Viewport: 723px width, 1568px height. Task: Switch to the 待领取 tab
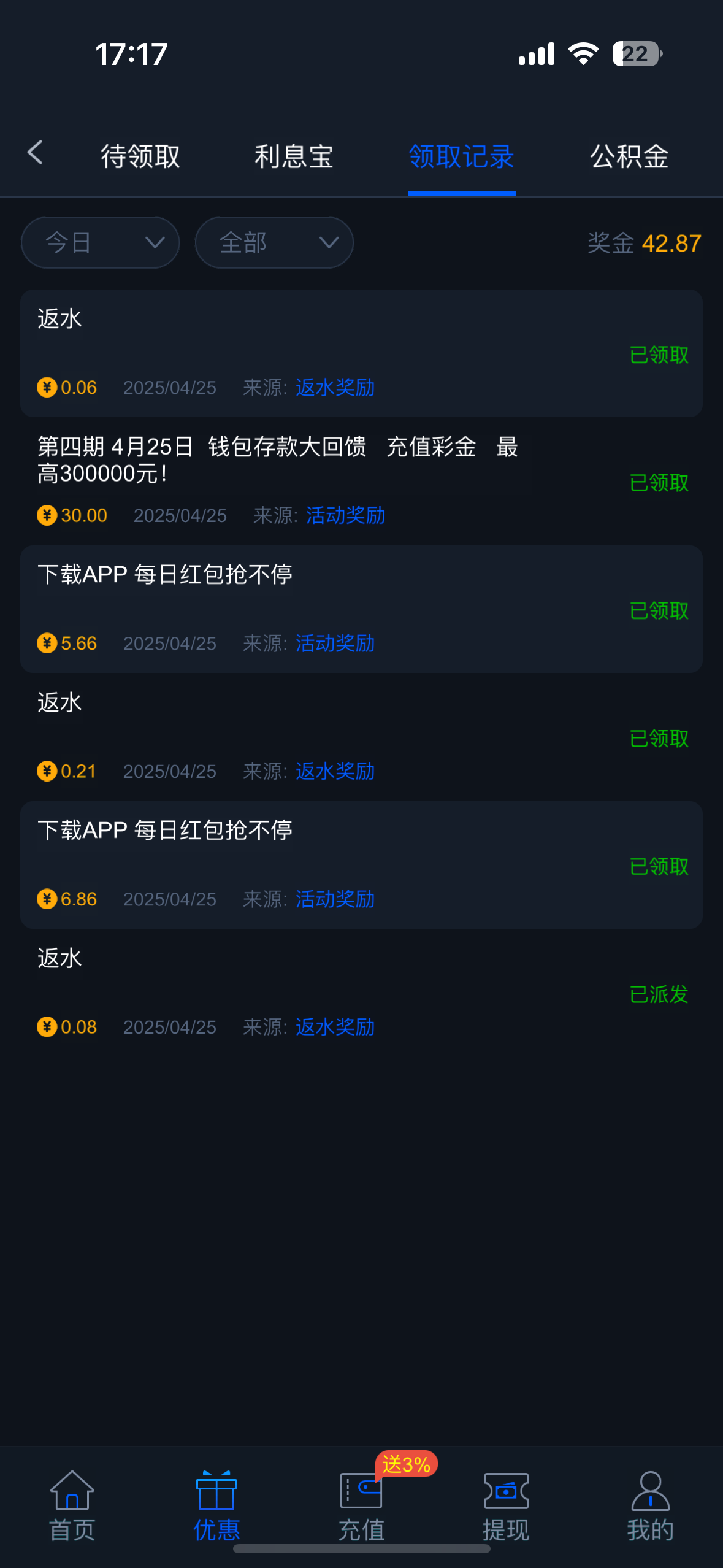[x=140, y=156]
